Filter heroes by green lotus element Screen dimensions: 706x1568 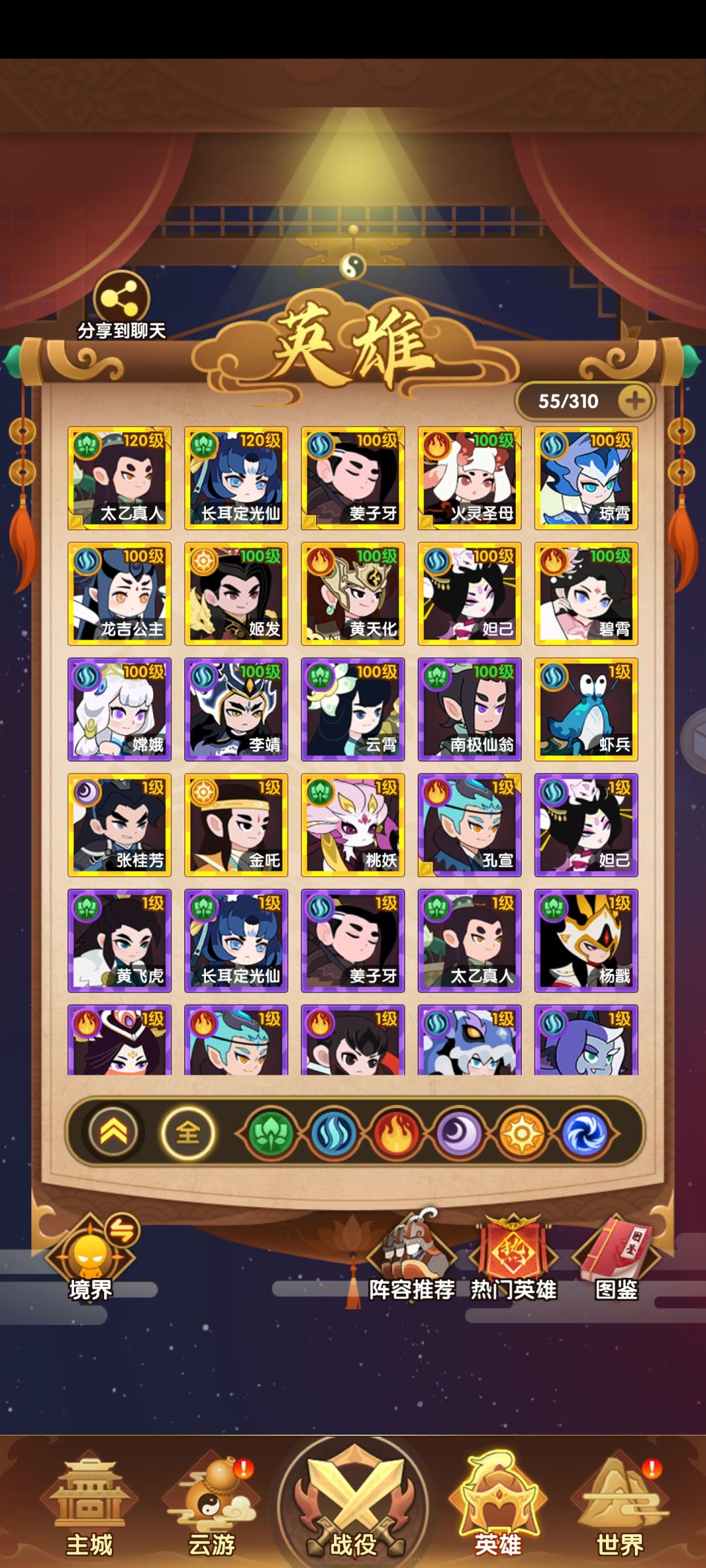(x=271, y=1134)
